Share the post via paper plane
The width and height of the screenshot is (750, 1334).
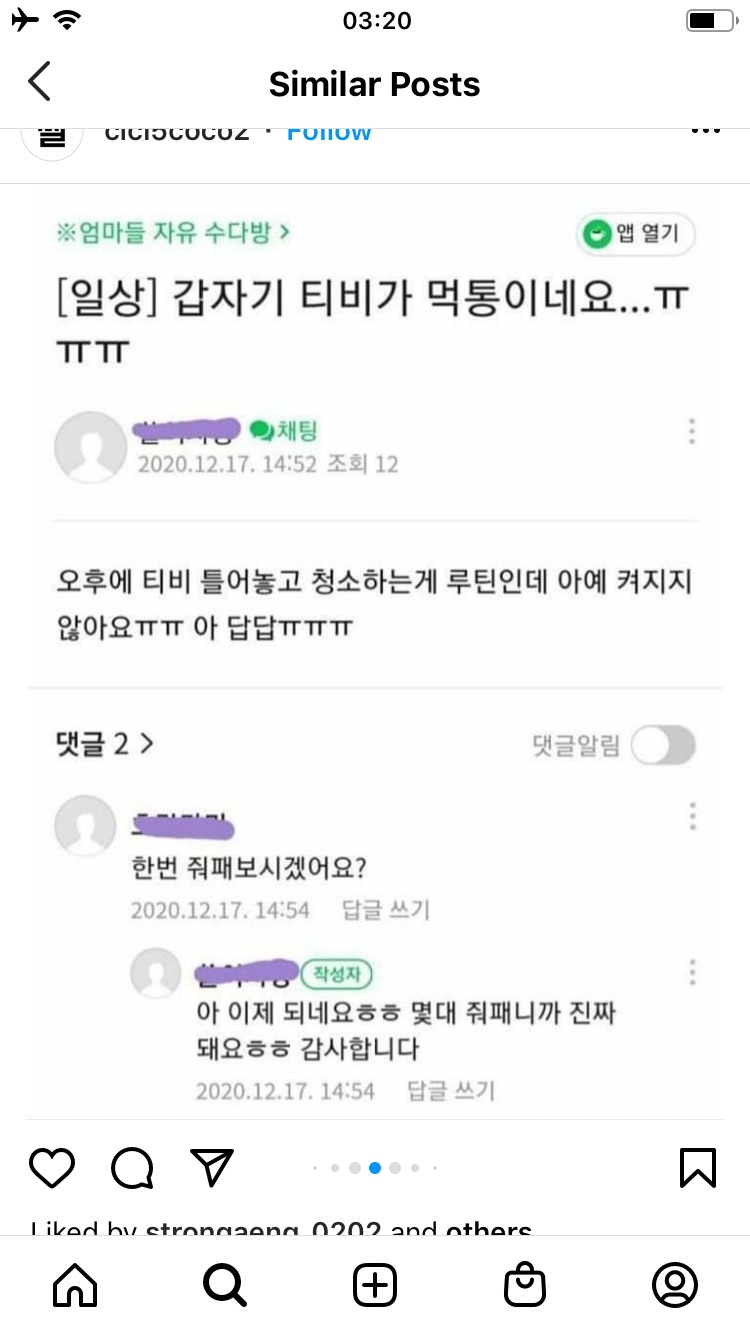click(211, 1167)
